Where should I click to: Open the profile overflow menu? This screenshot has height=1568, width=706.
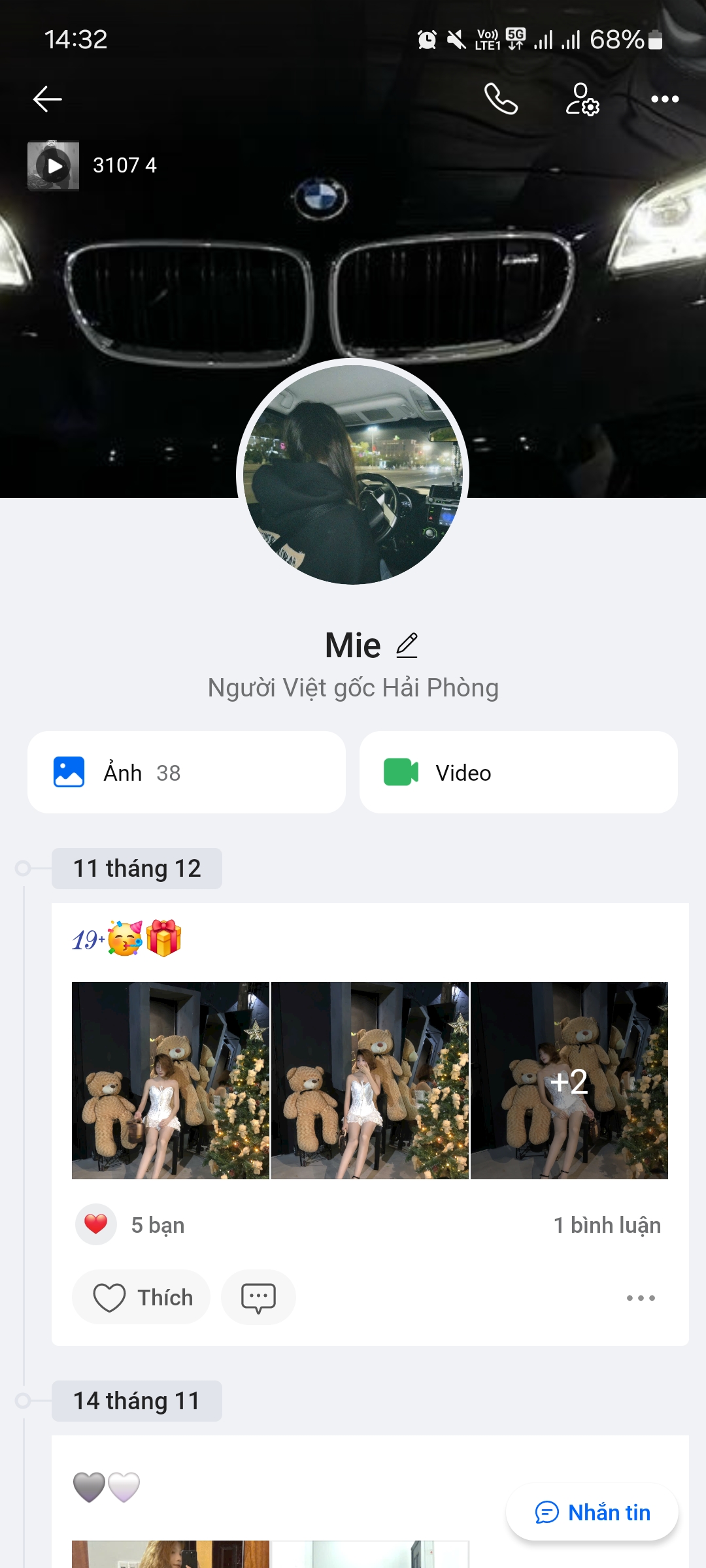point(665,99)
